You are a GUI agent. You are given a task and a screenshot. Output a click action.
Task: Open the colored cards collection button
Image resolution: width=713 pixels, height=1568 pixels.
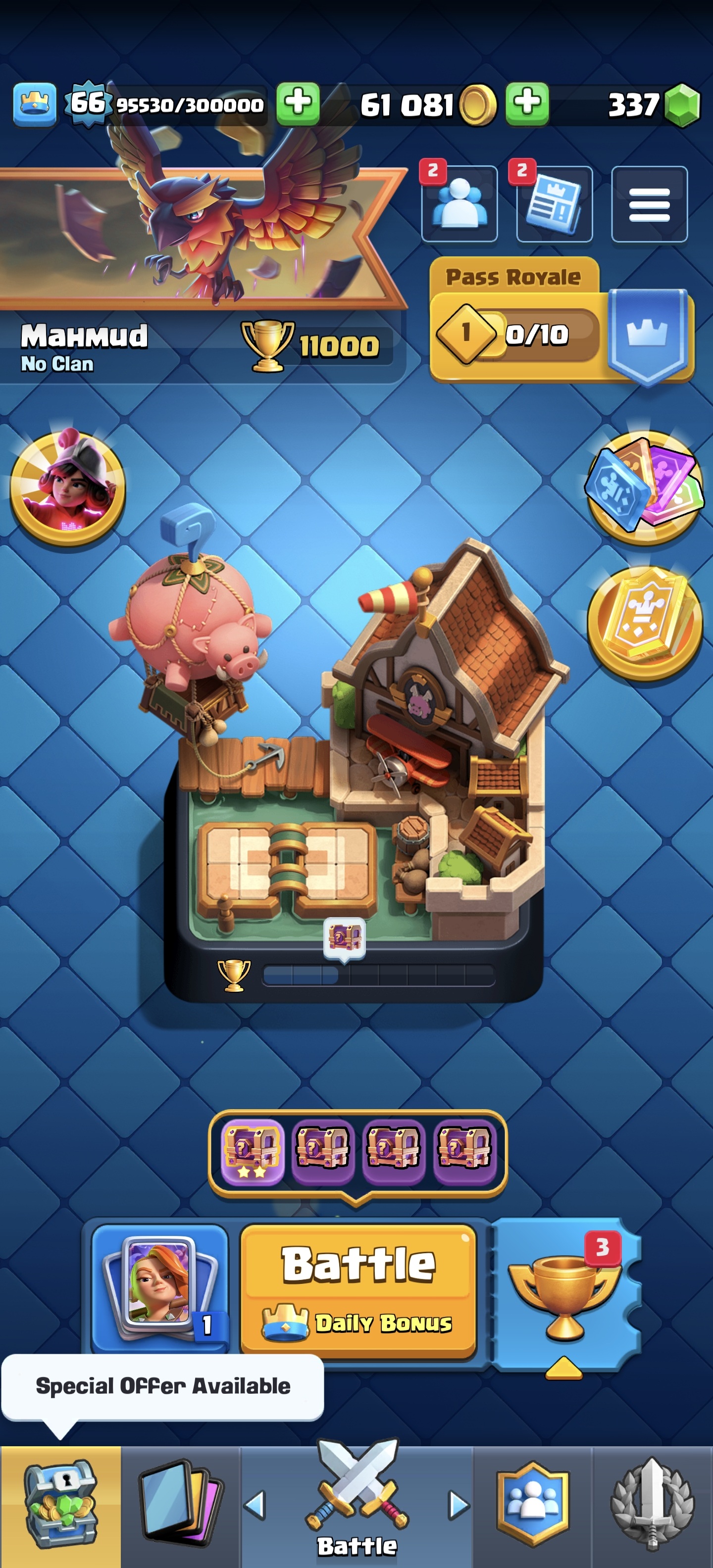pos(644,487)
